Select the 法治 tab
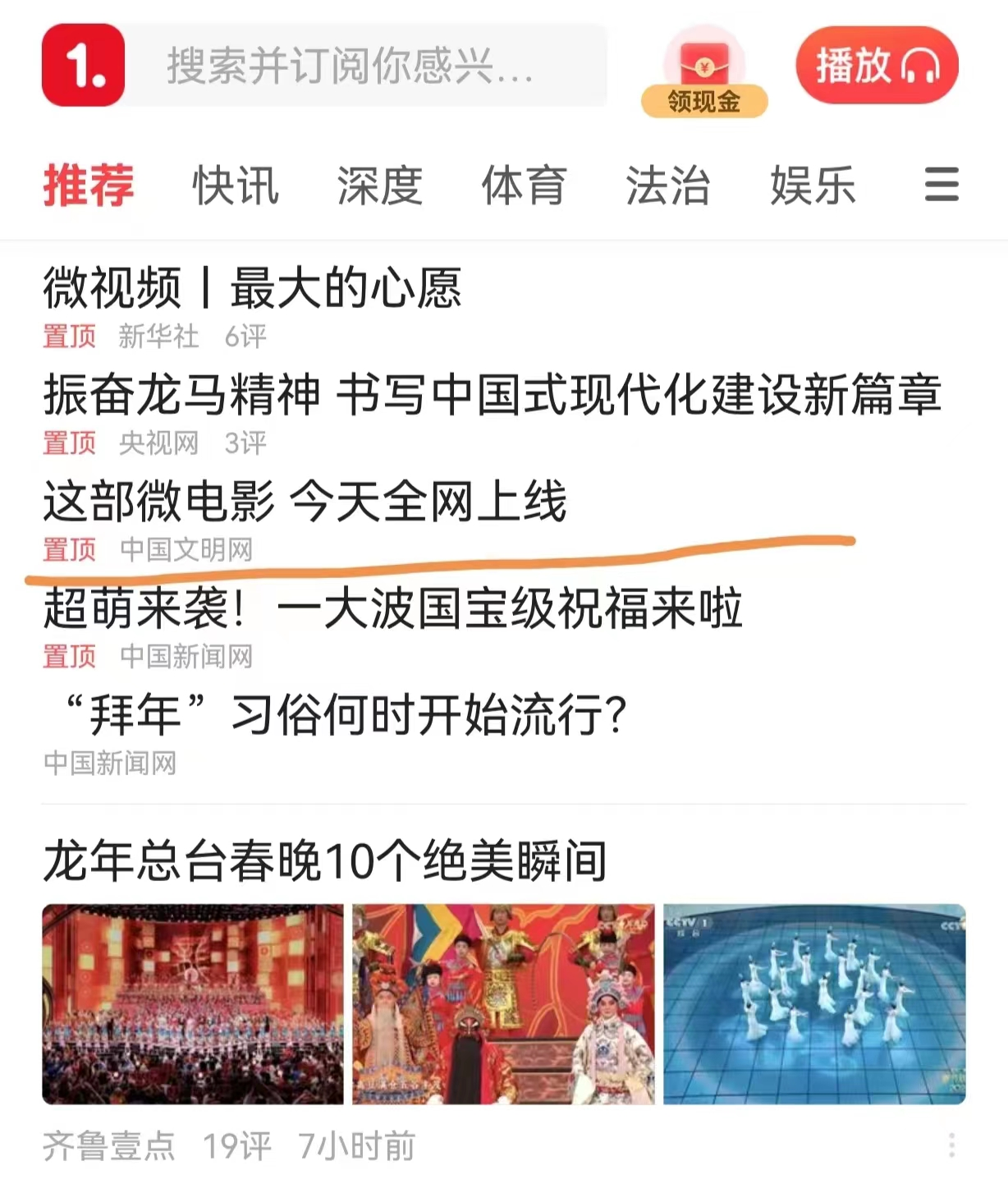 667,185
